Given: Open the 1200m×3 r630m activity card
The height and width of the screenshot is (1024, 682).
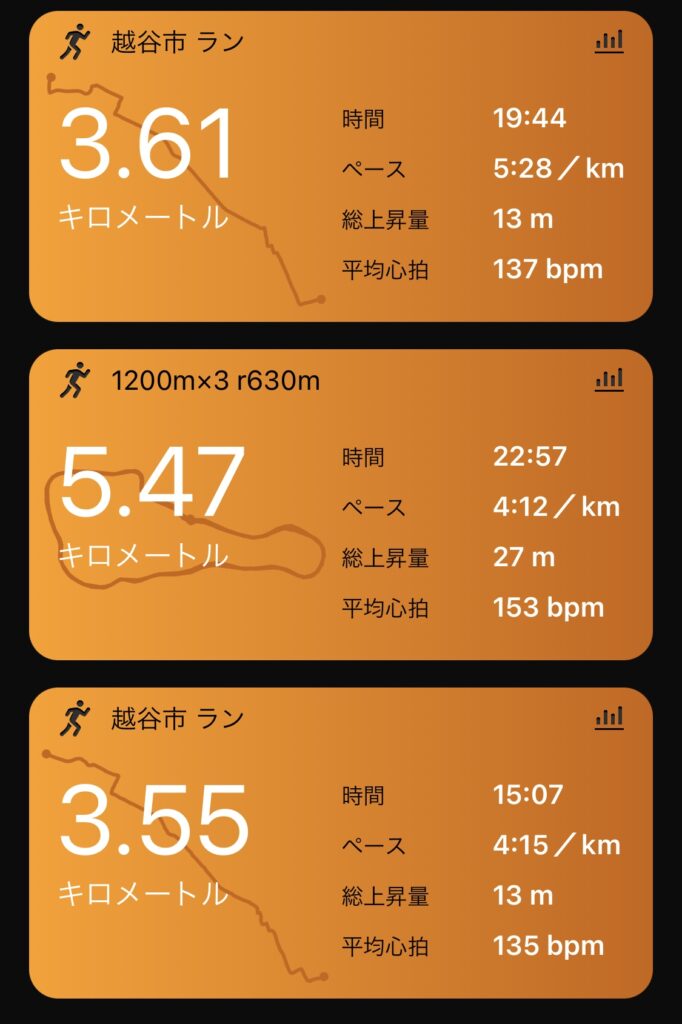Looking at the screenshot, I should click(340, 505).
